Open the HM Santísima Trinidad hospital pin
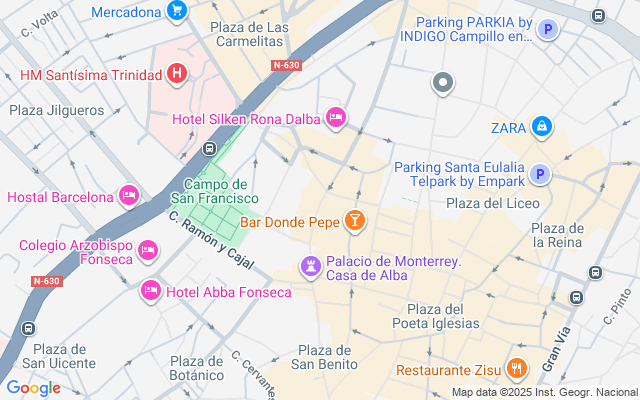This screenshot has height=400, width=640. (177, 73)
